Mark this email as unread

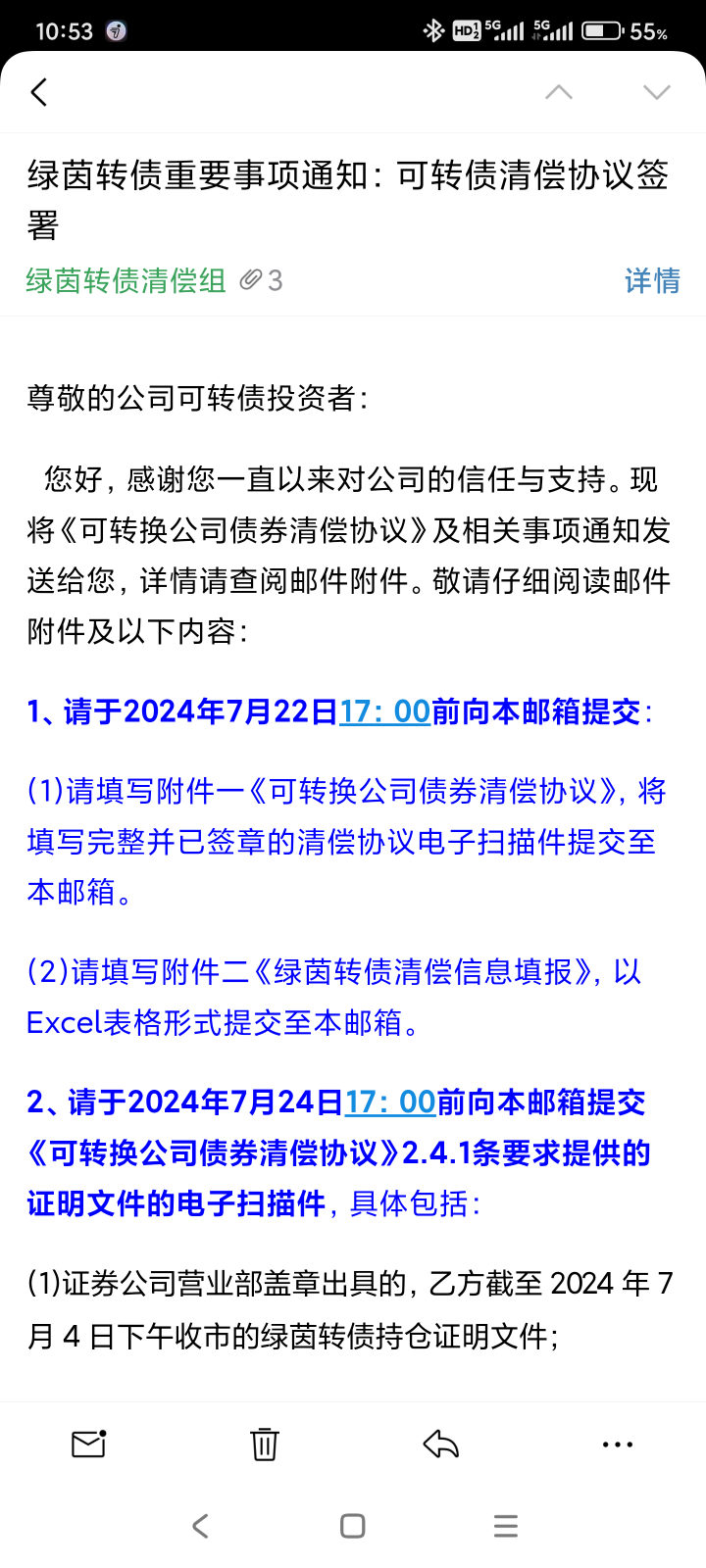pos(88,1444)
